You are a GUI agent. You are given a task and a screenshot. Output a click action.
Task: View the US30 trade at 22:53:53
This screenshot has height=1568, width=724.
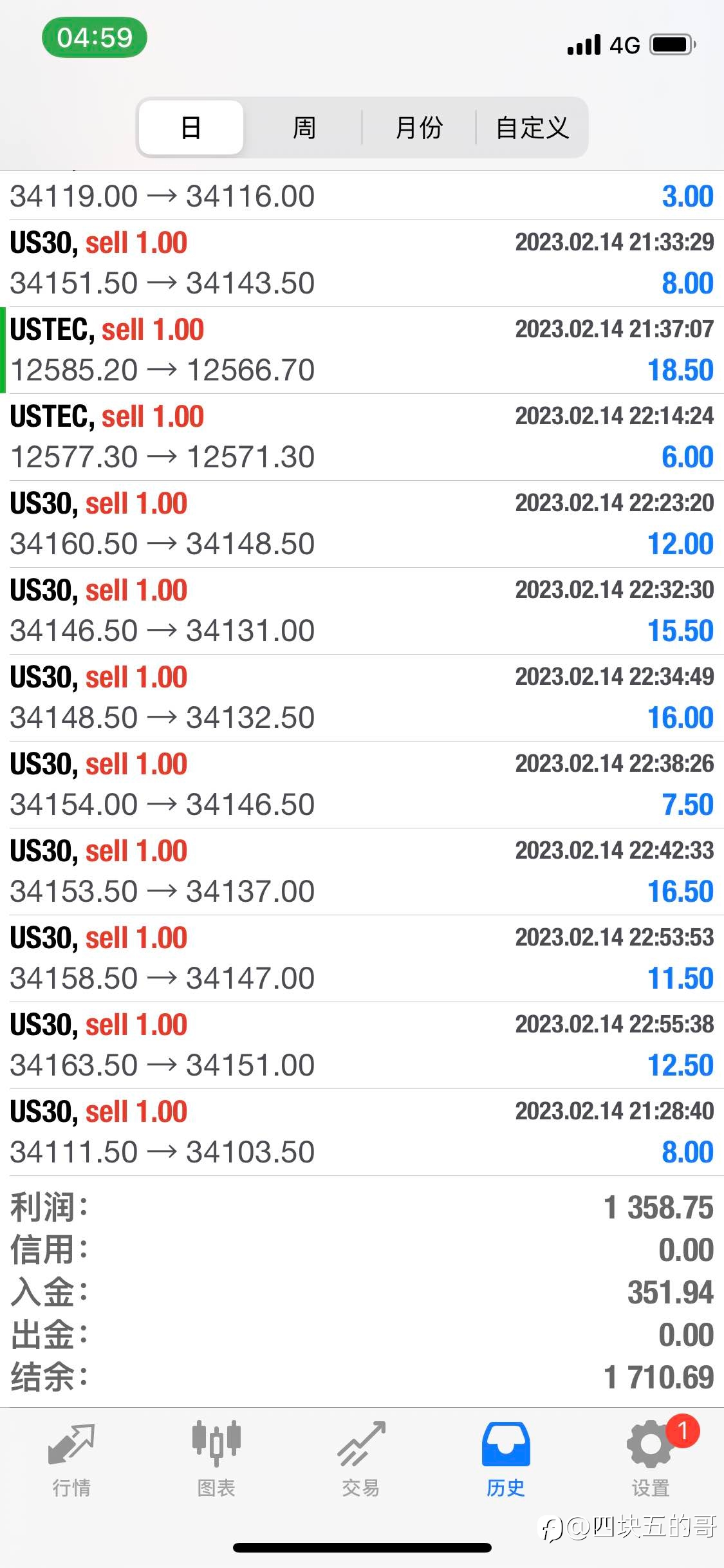pyautogui.click(x=362, y=958)
